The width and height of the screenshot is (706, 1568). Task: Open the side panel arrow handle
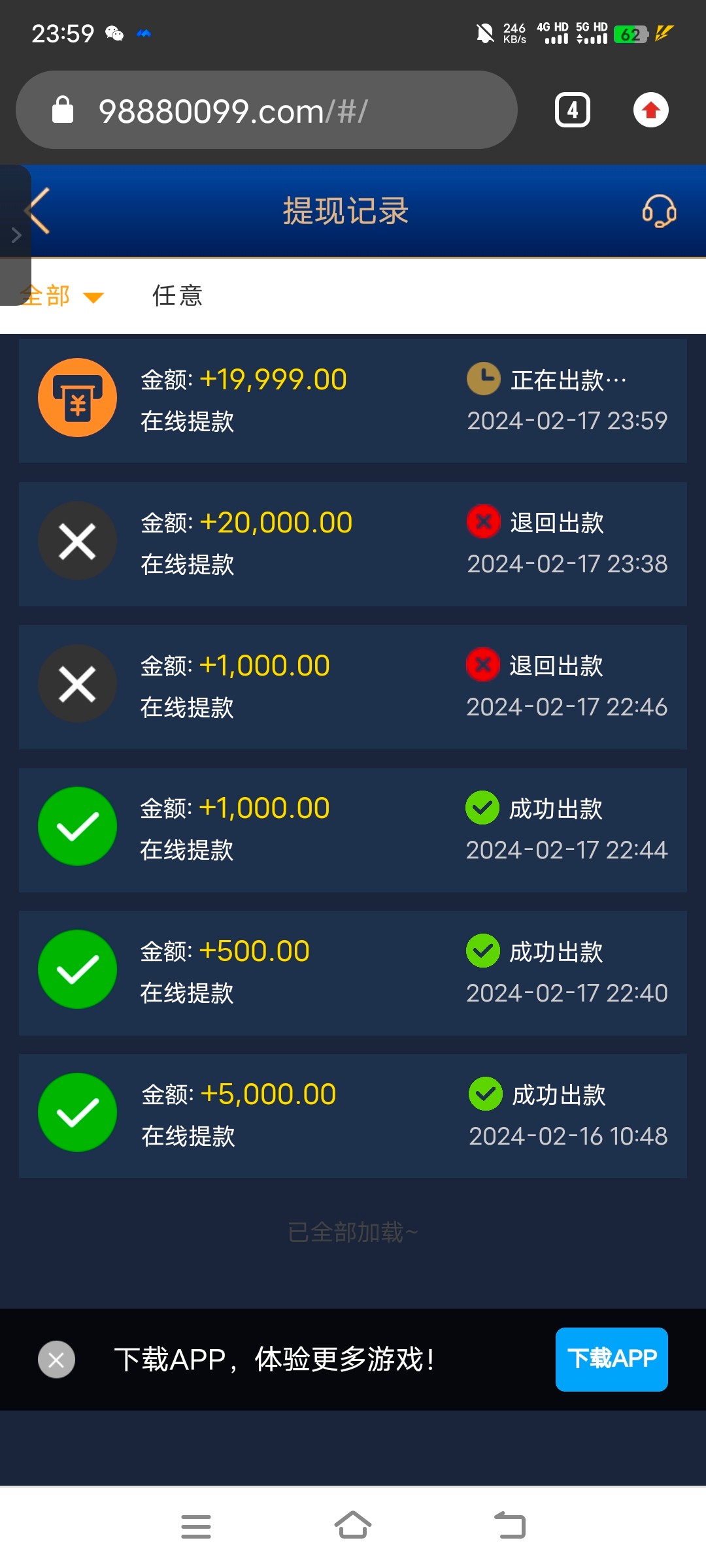pyautogui.click(x=16, y=235)
